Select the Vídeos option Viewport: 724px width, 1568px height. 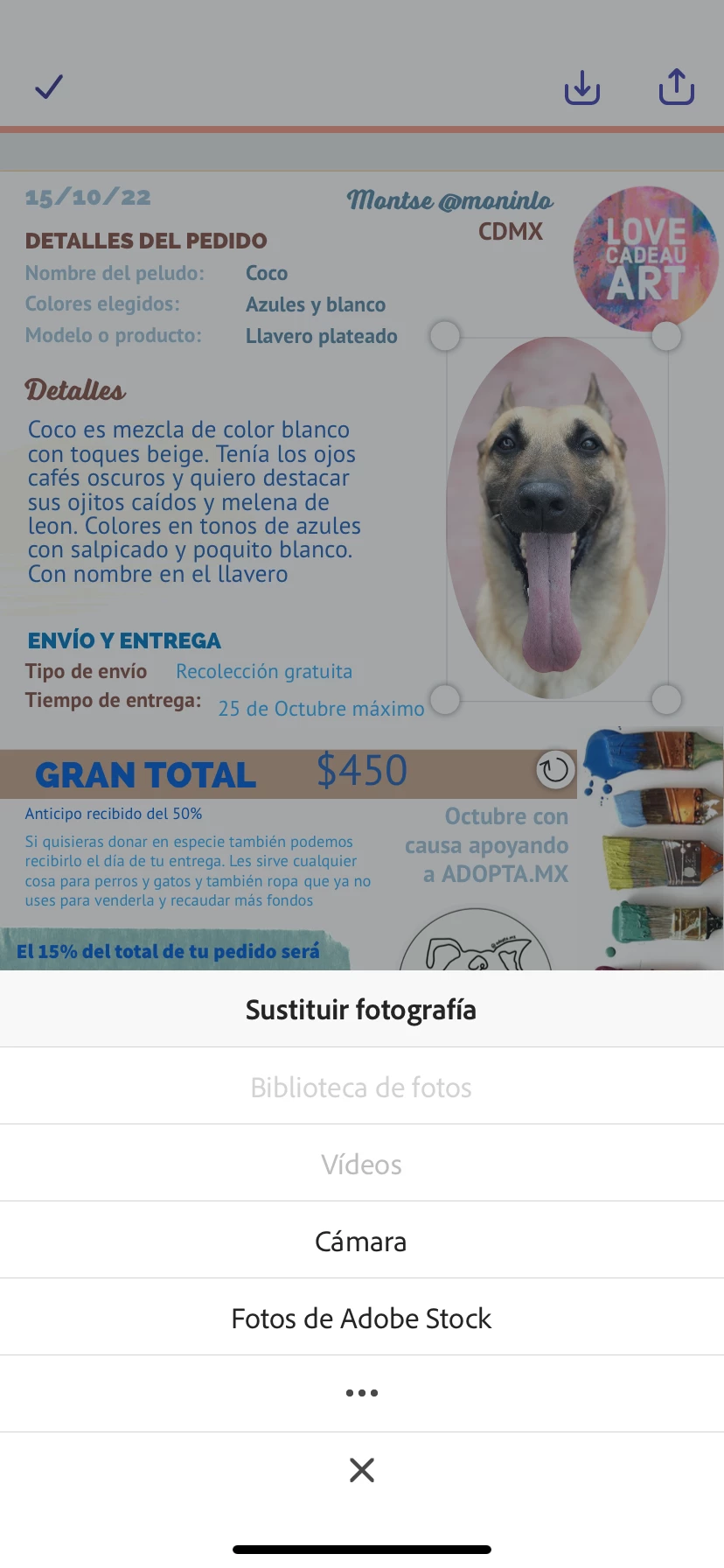click(x=361, y=1164)
